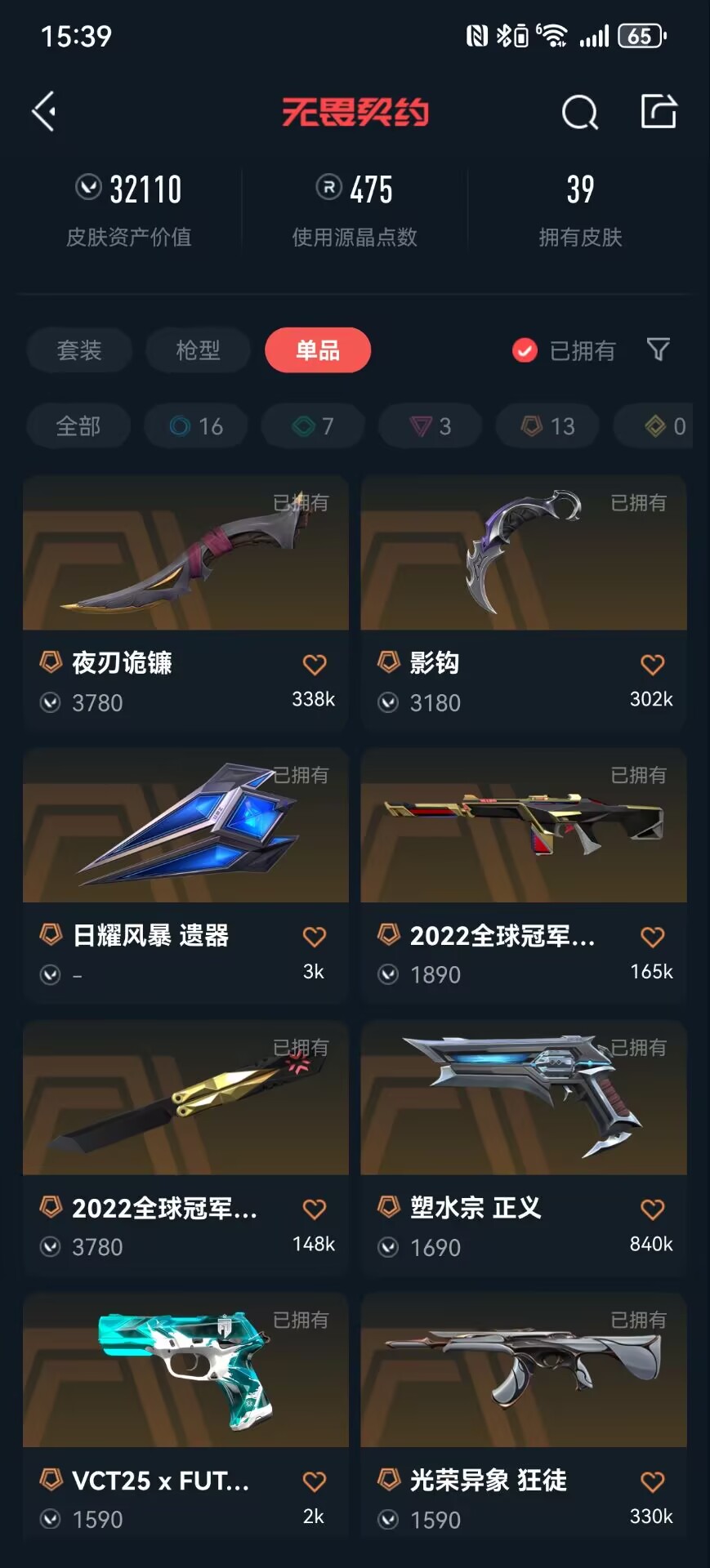Filter by the chip showing 16
This screenshot has height=1568, width=710.
tap(196, 425)
